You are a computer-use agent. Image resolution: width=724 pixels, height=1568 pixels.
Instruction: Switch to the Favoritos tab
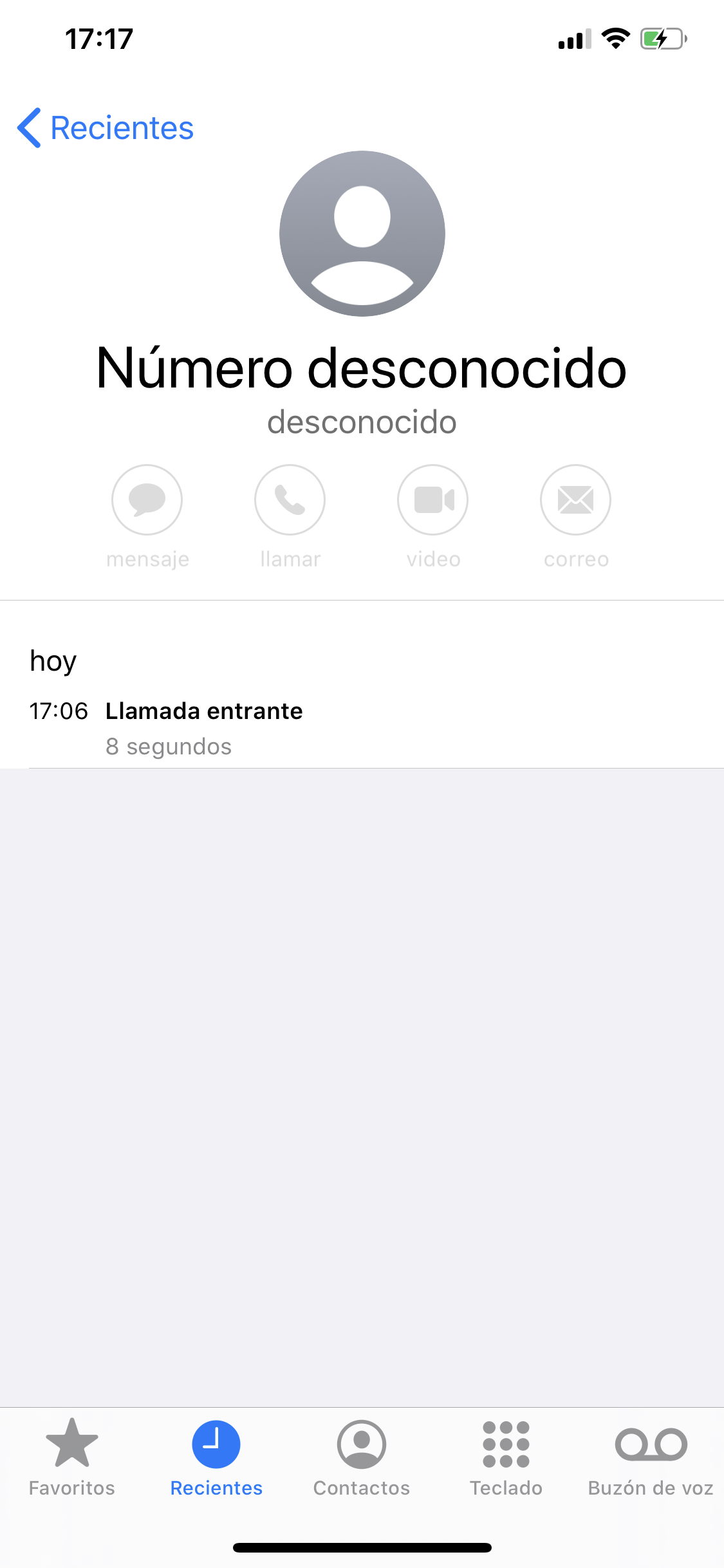pos(72,1457)
